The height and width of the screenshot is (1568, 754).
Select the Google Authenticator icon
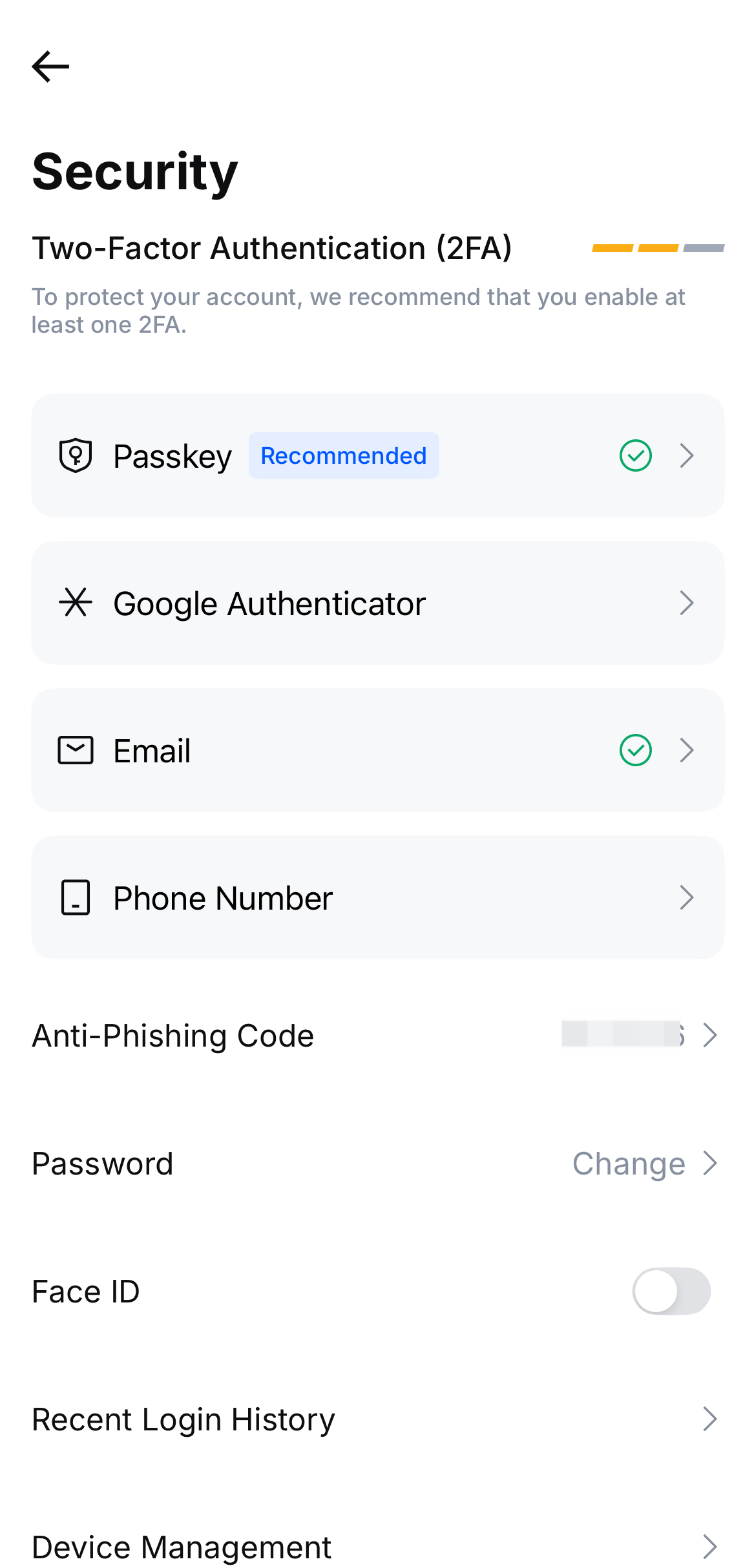click(x=76, y=602)
